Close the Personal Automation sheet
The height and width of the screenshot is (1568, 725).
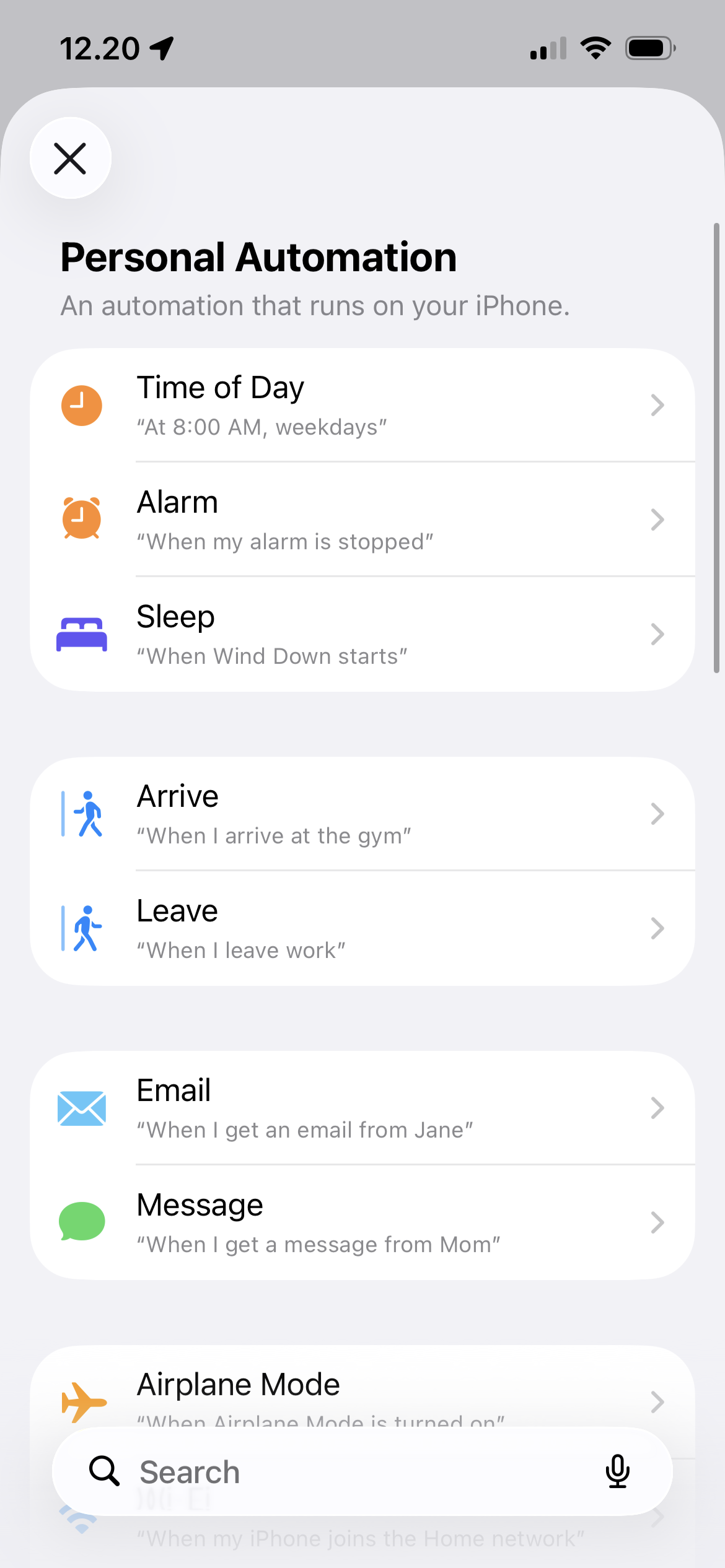coord(70,159)
